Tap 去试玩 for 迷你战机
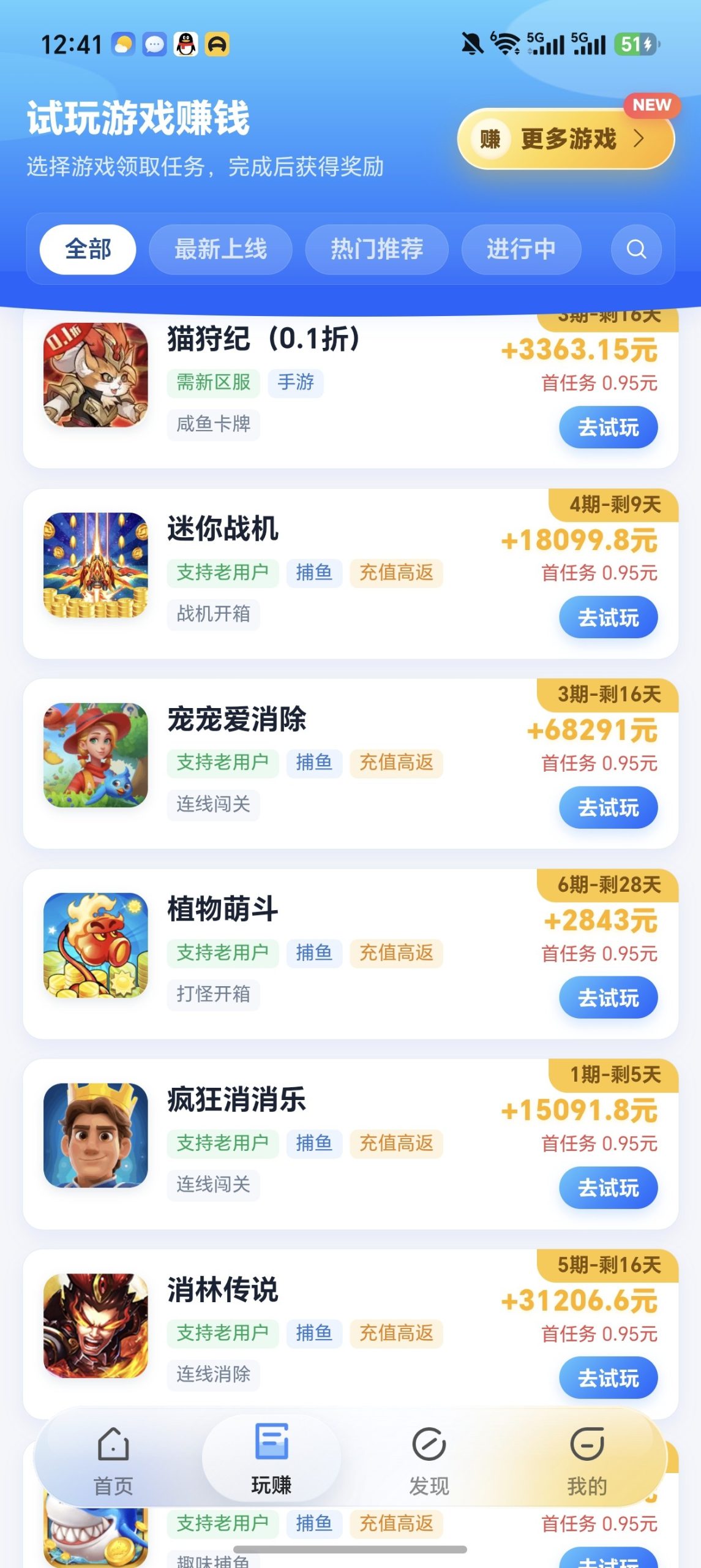 click(608, 617)
